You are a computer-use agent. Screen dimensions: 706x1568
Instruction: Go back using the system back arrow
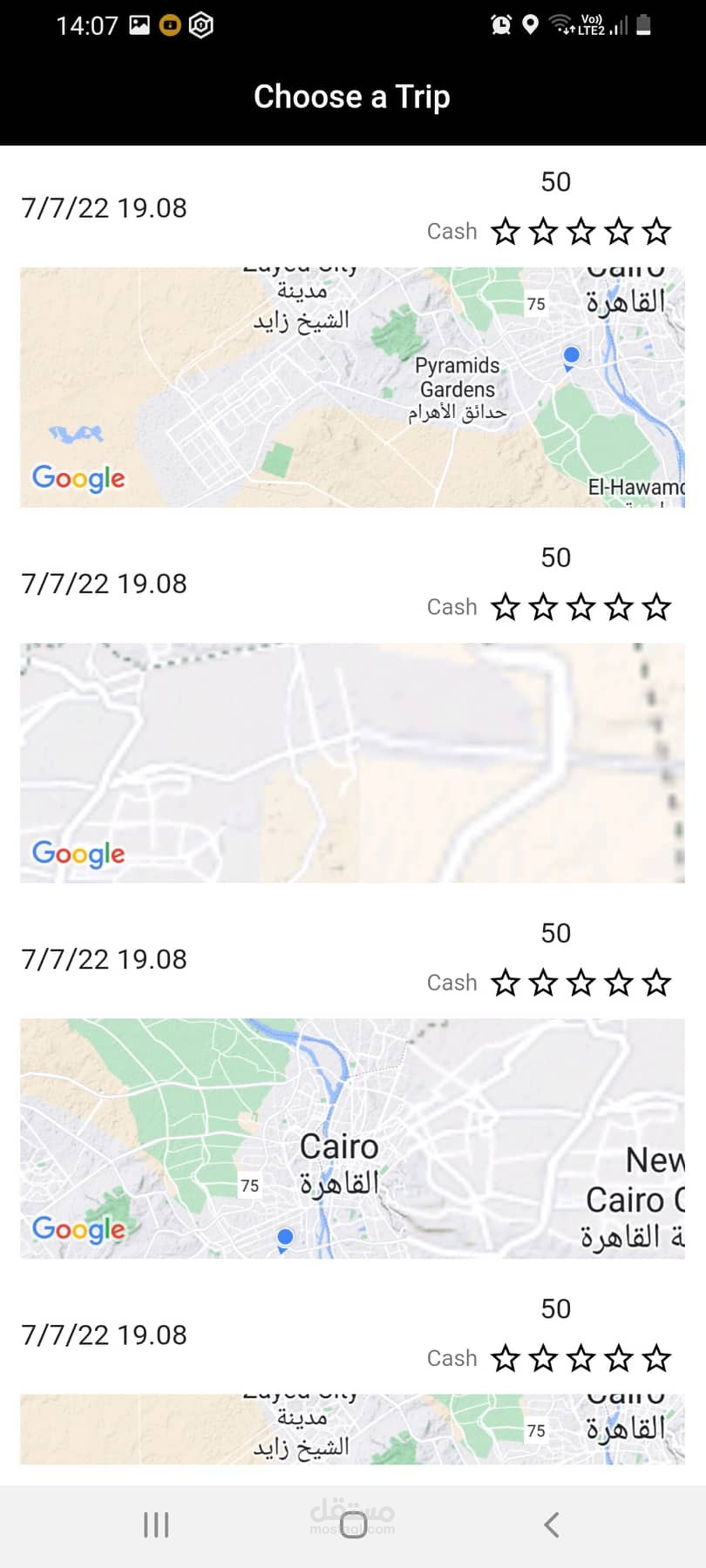coord(551,1524)
